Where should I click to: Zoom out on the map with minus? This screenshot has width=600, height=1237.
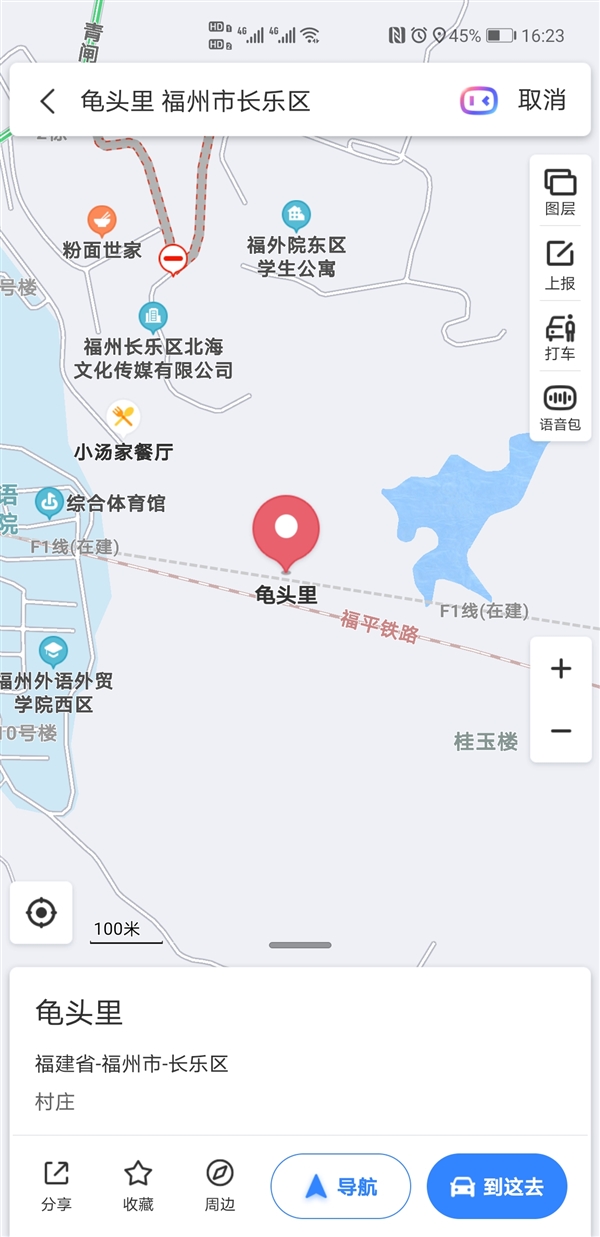tap(561, 731)
